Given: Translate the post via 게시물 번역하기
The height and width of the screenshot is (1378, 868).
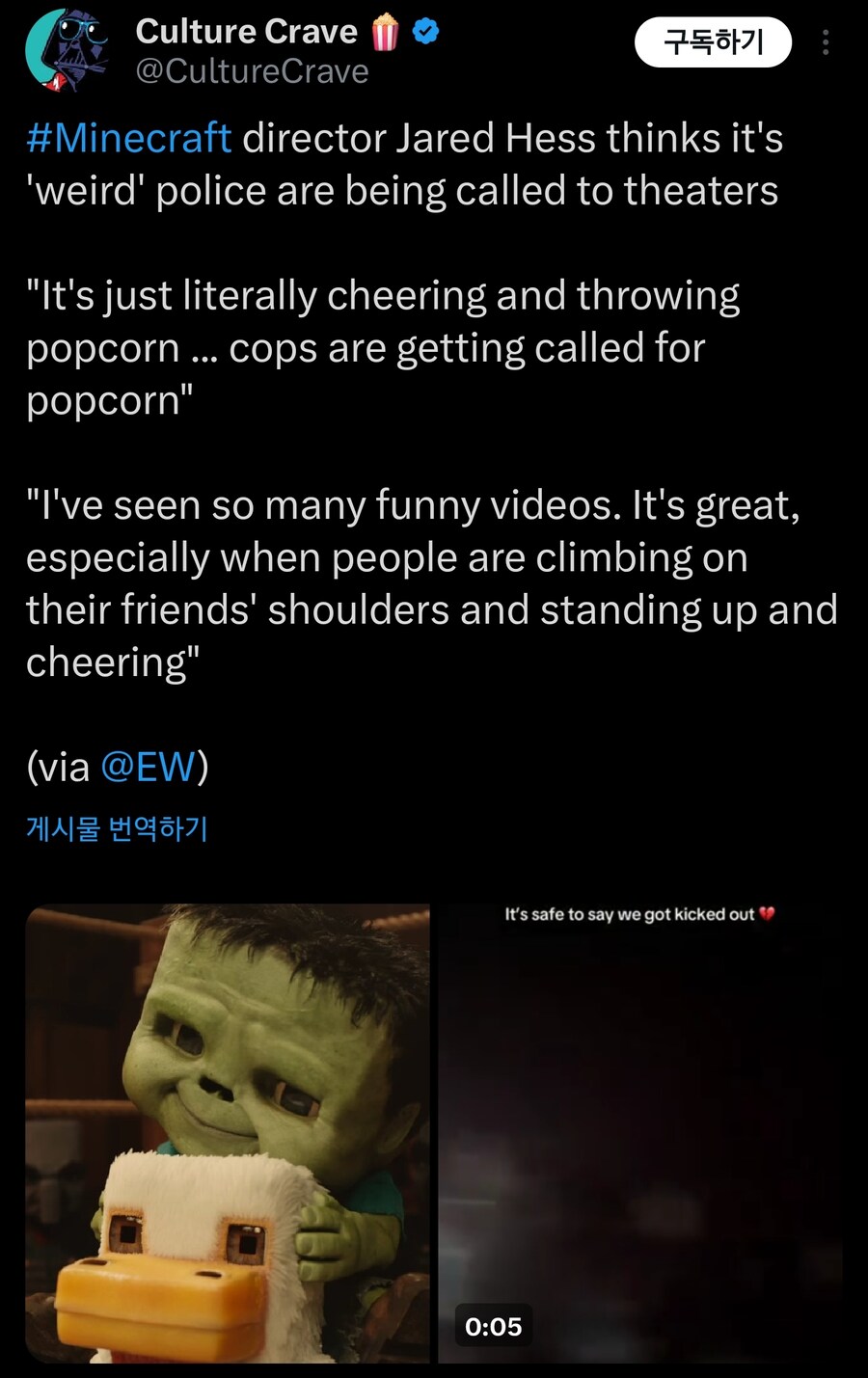Looking at the screenshot, I should pos(117,828).
